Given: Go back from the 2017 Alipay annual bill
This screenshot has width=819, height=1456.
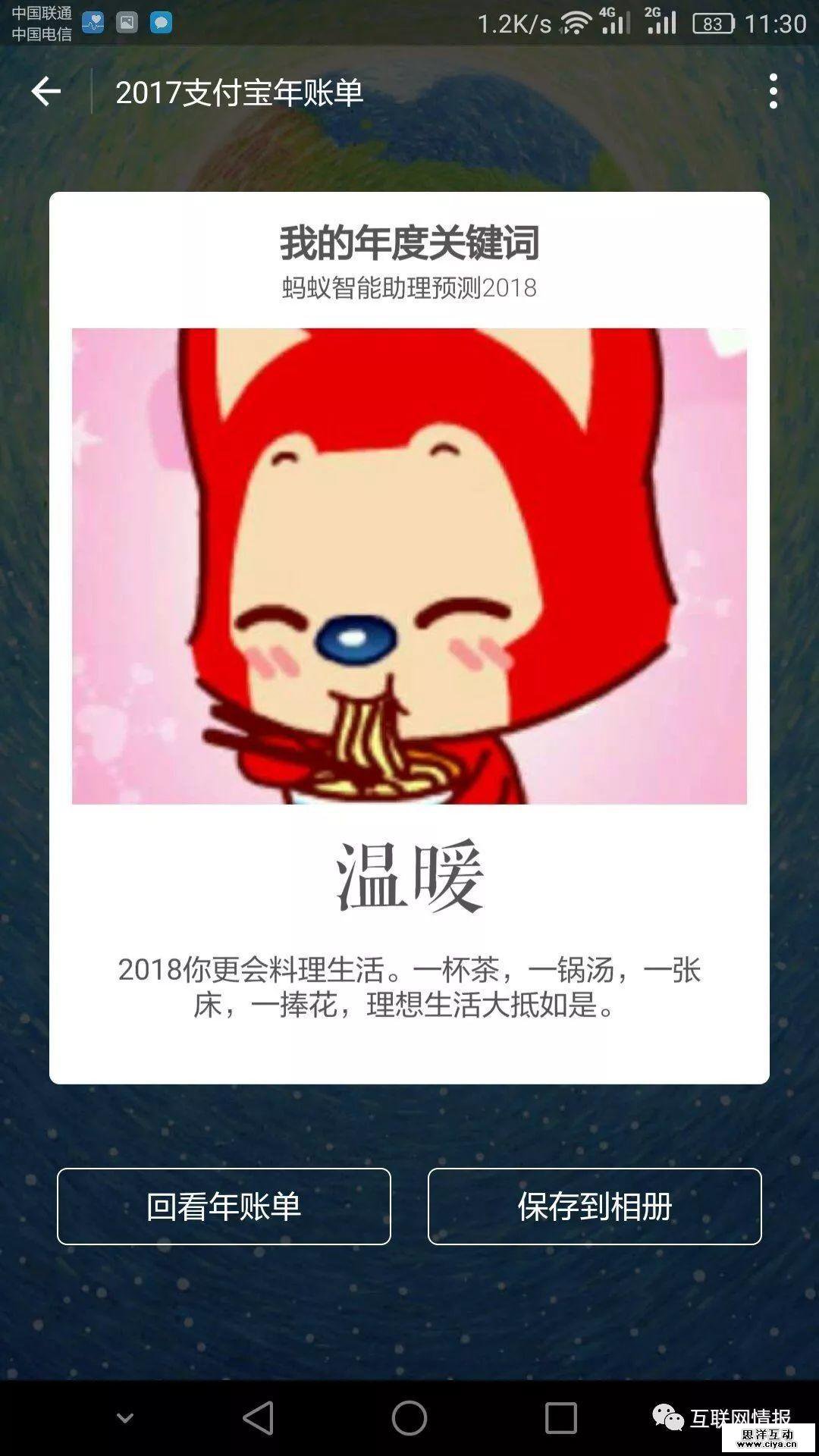Looking at the screenshot, I should pos(45,92).
